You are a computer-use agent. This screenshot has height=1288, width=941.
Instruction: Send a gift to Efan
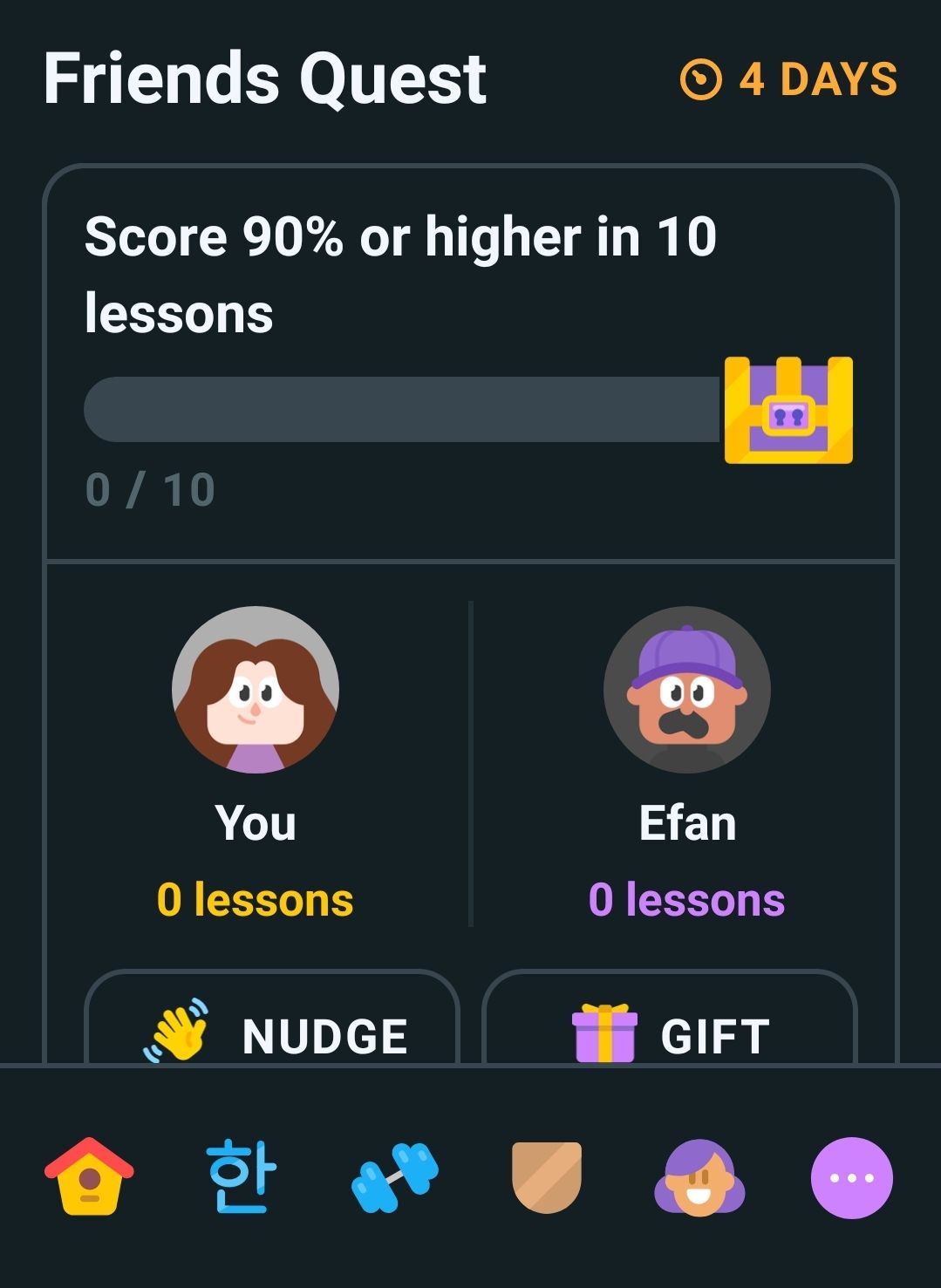(669, 1025)
